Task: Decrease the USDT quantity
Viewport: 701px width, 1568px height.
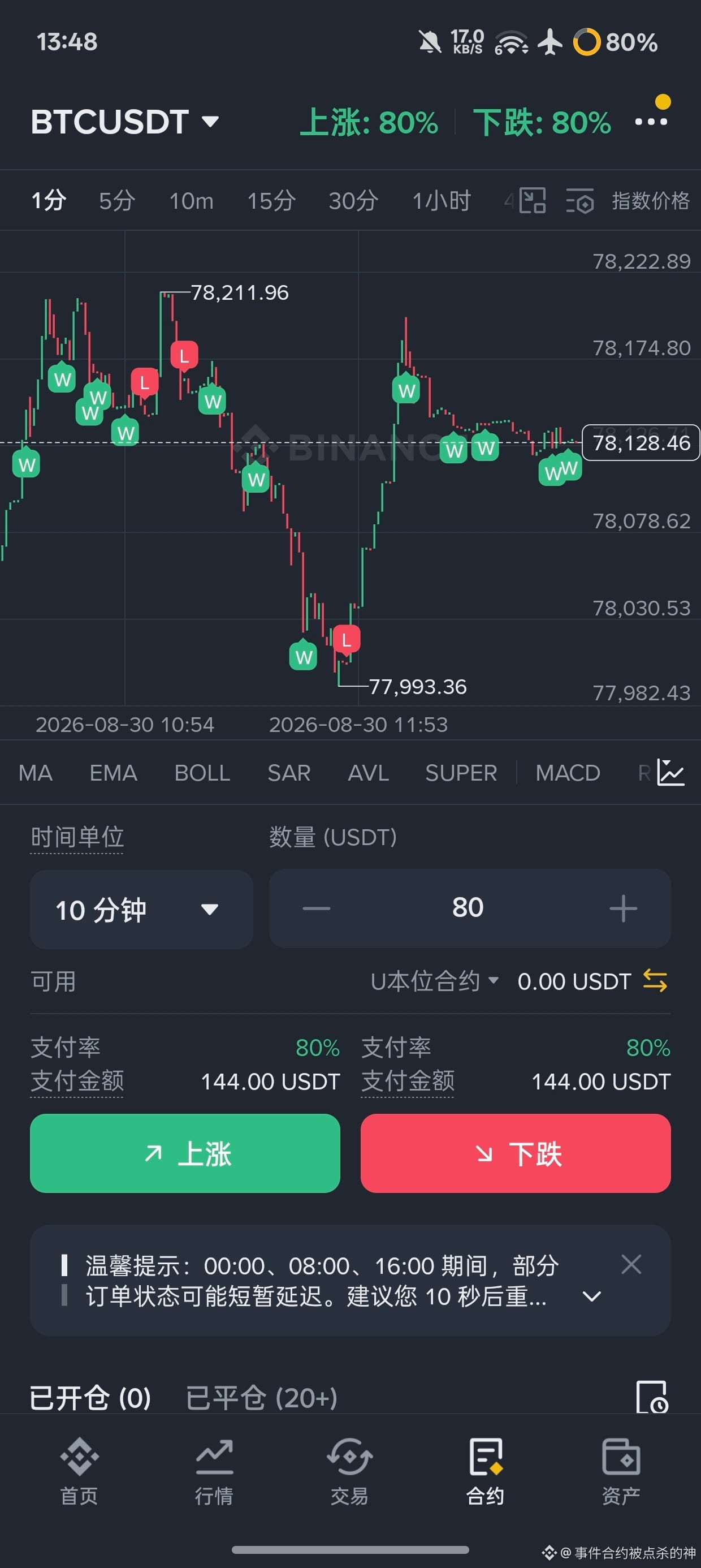Action: [x=317, y=909]
